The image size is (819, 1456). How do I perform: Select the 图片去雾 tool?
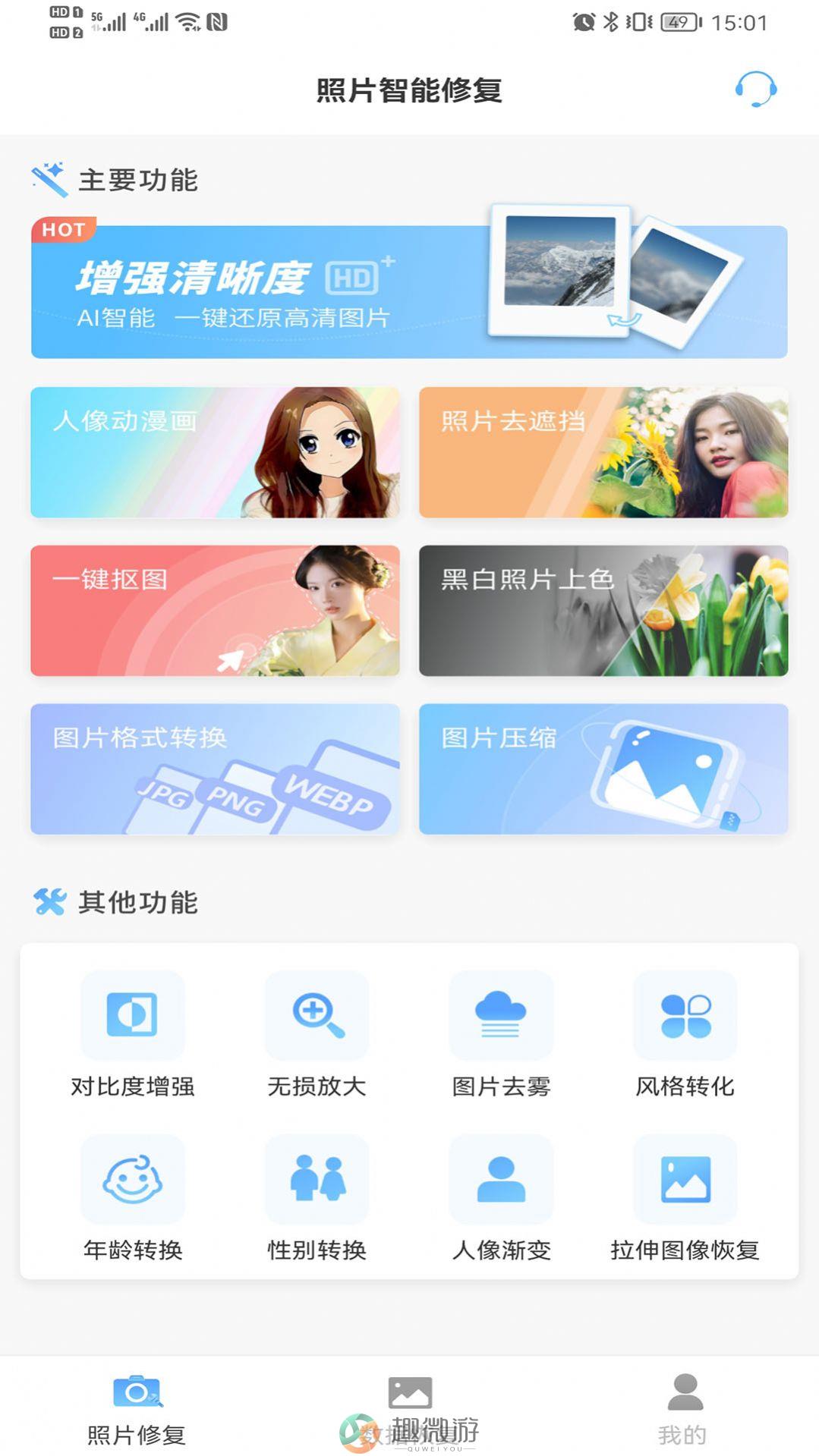pyautogui.click(x=501, y=1015)
